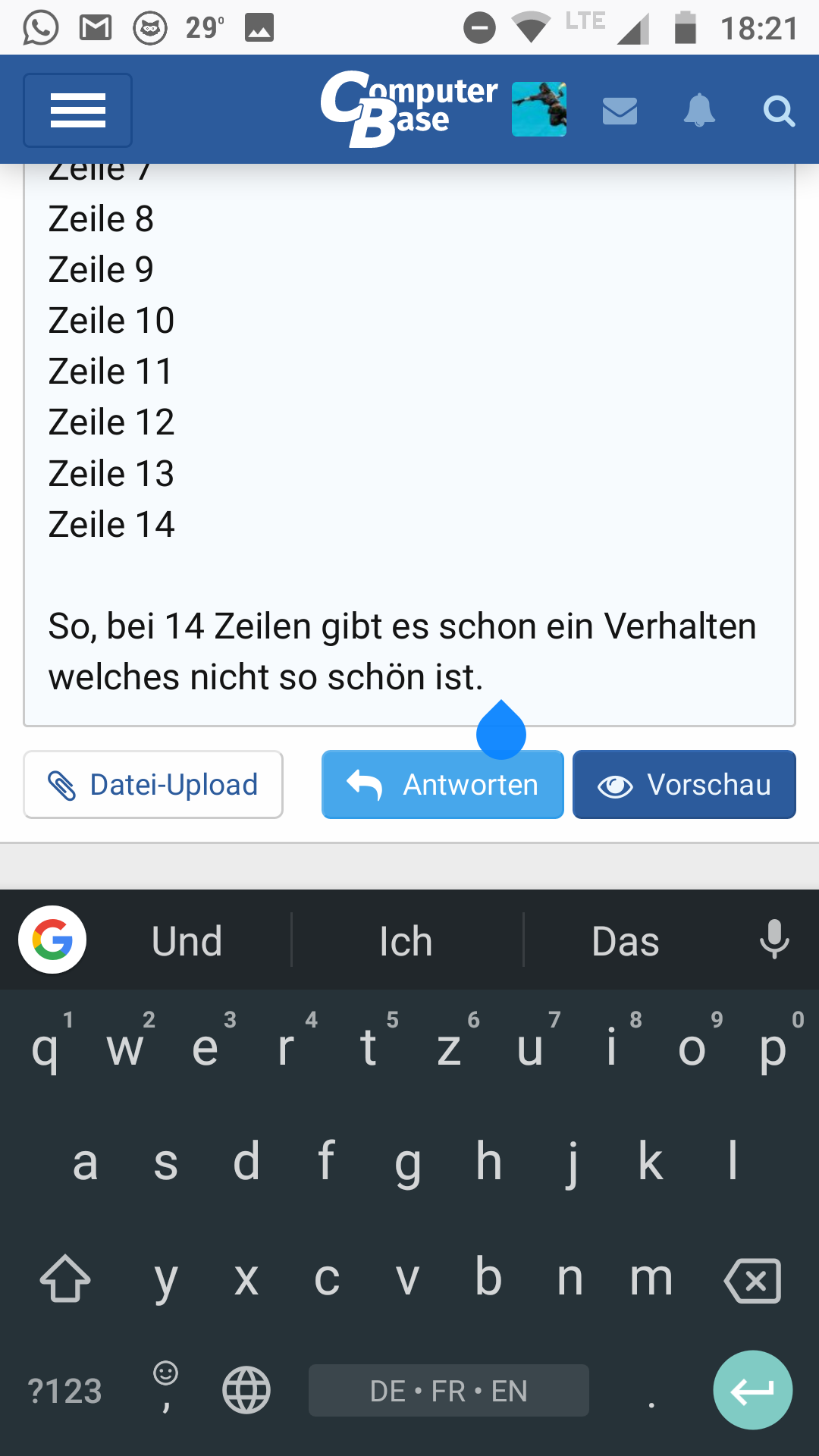The height and width of the screenshot is (1456, 819).
Task: Go to the ComputerBase homepage logo
Action: pos(409,108)
